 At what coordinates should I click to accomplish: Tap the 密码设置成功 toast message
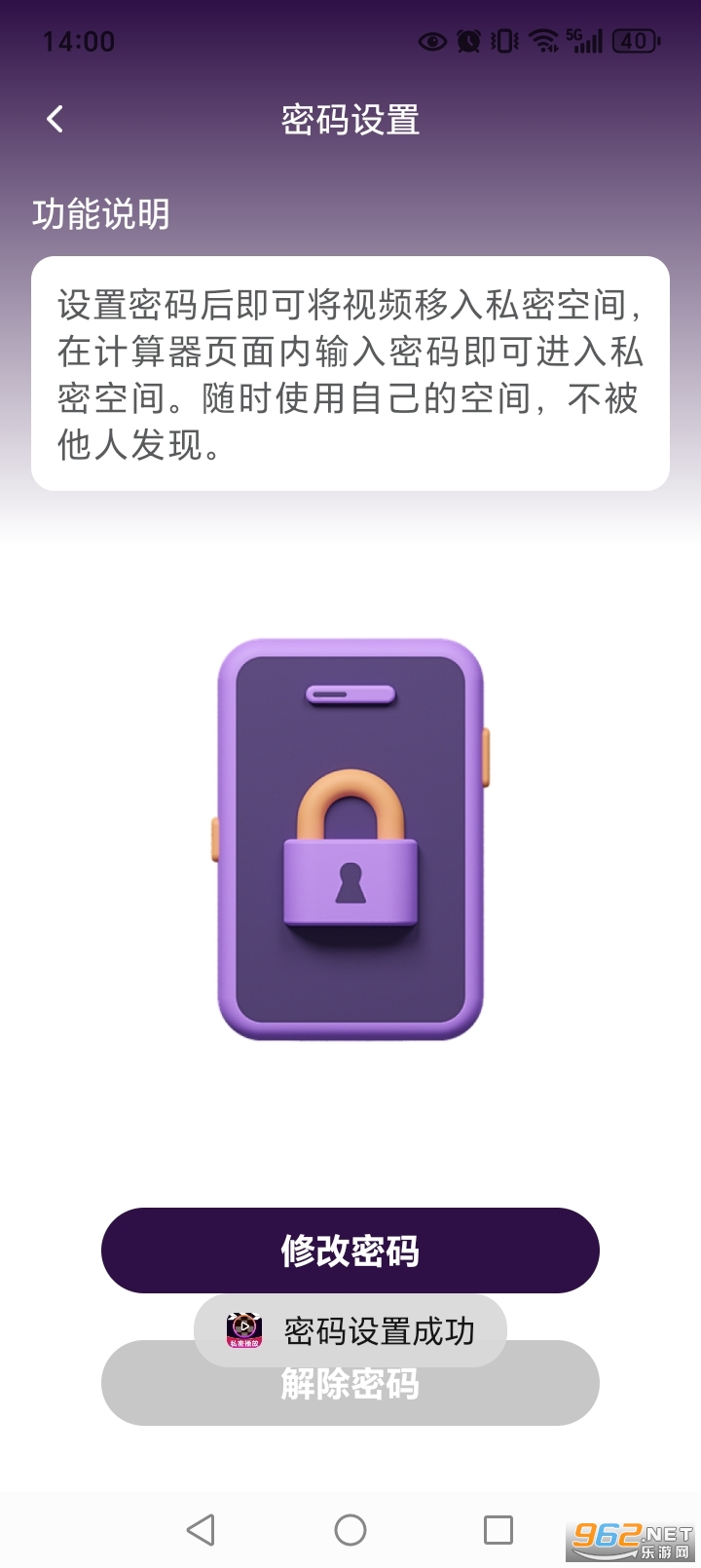[x=378, y=1331]
